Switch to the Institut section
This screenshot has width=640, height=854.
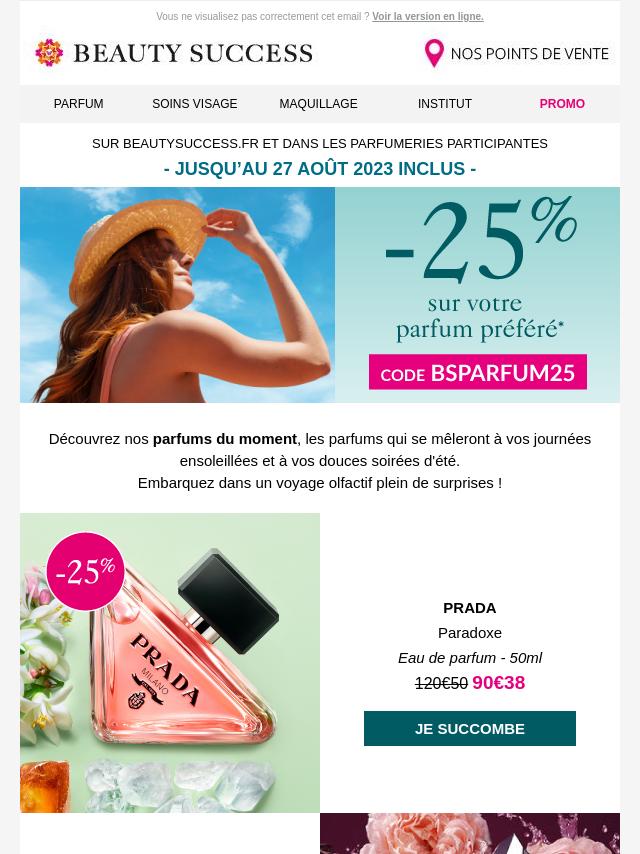pyautogui.click(x=445, y=104)
